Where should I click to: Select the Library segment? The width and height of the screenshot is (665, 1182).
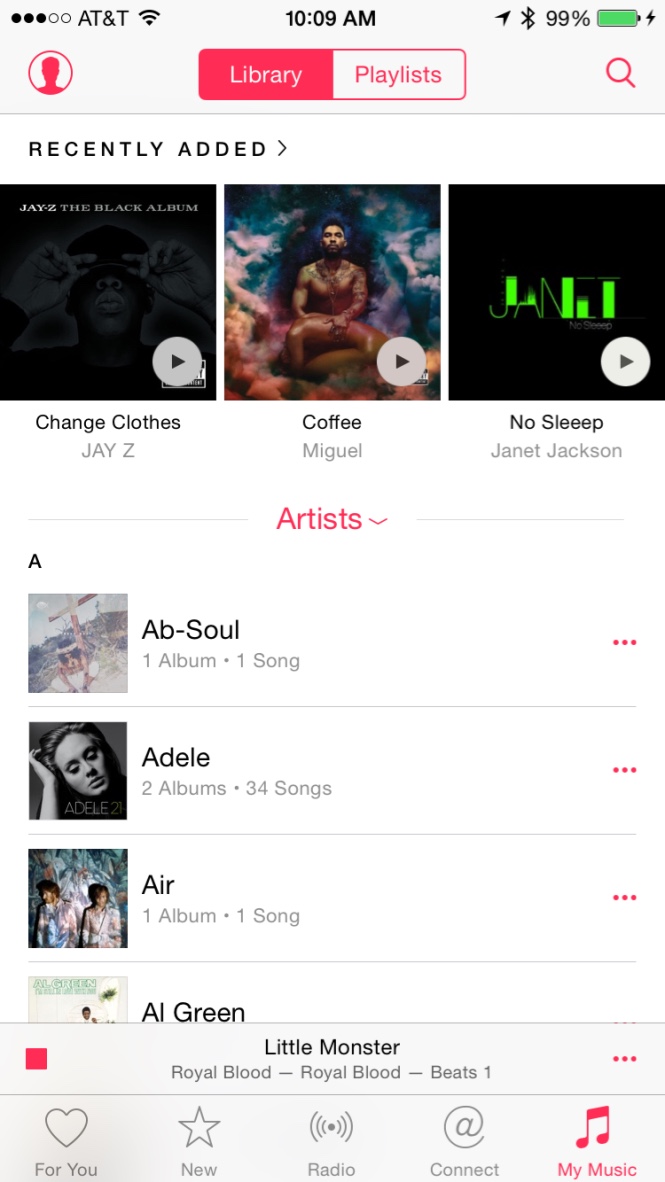point(265,75)
